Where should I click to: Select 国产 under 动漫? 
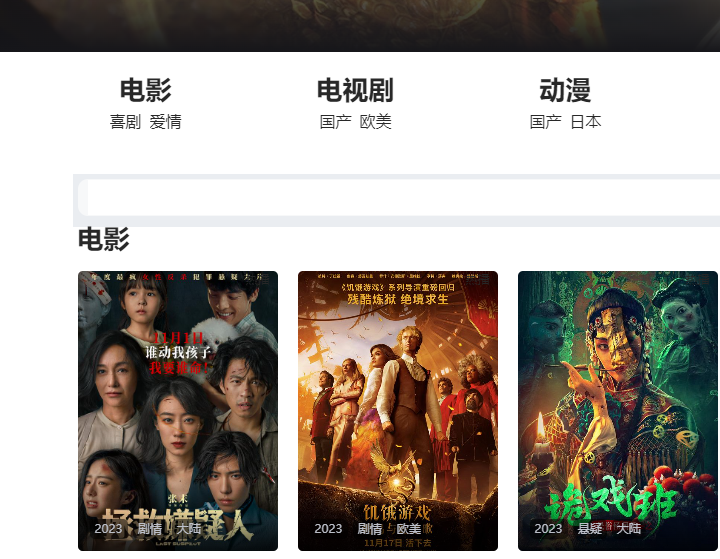545,122
